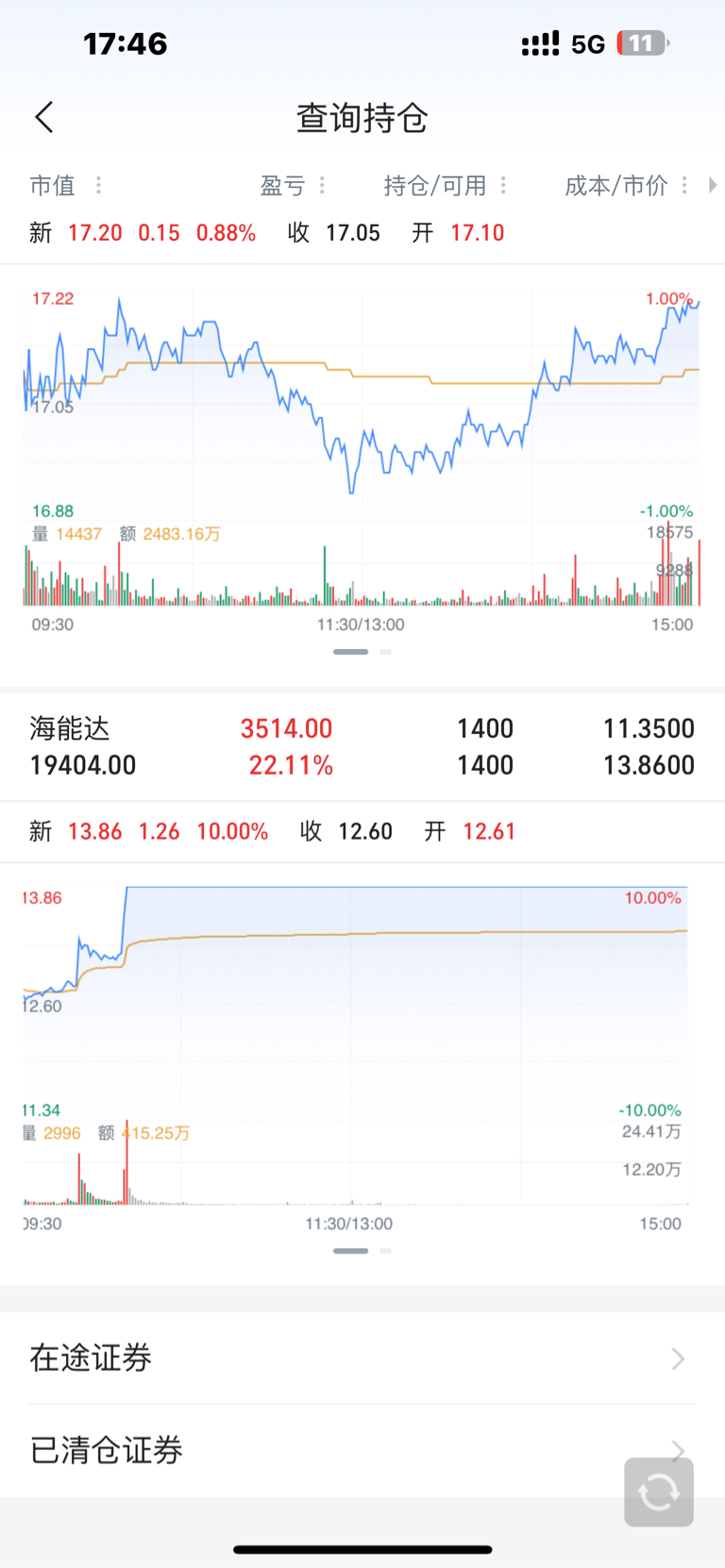The width and height of the screenshot is (725, 1568).
Task: Go back from the 查询持仓 page
Action: pos(44,118)
